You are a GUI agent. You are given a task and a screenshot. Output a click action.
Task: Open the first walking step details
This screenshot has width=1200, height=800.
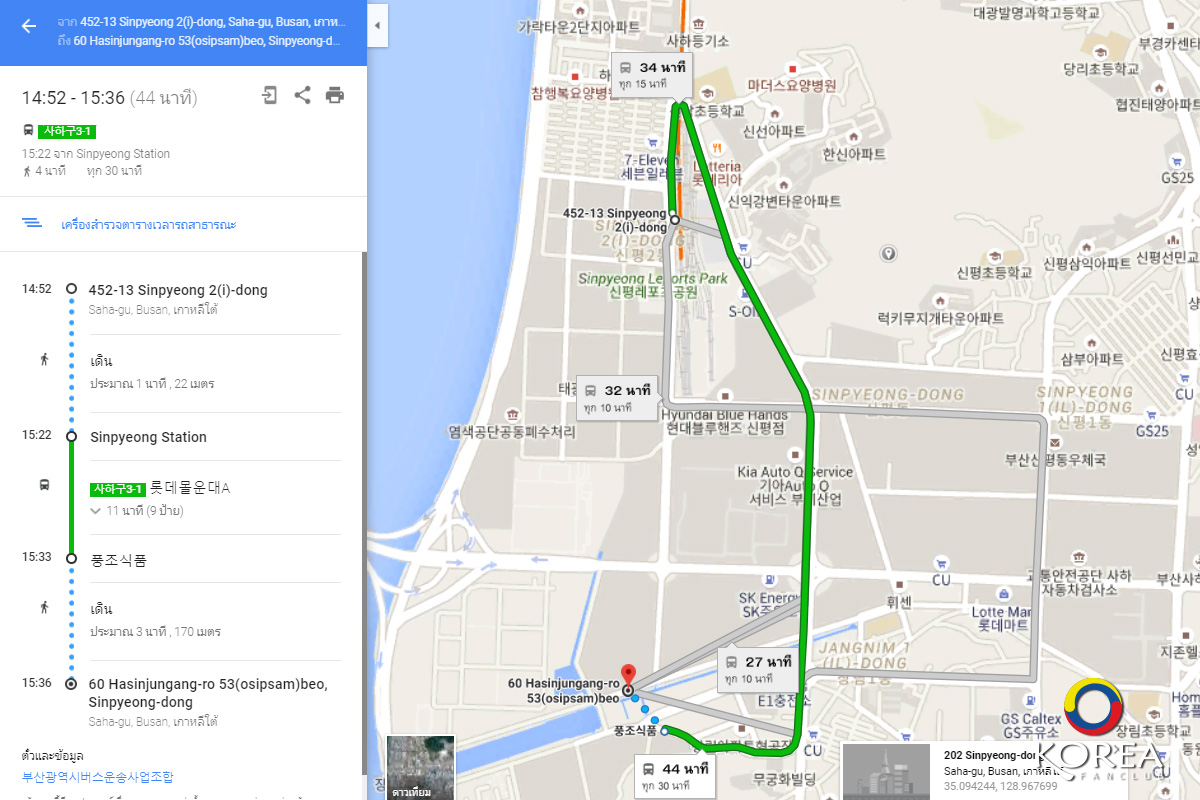click(x=150, y=371)
